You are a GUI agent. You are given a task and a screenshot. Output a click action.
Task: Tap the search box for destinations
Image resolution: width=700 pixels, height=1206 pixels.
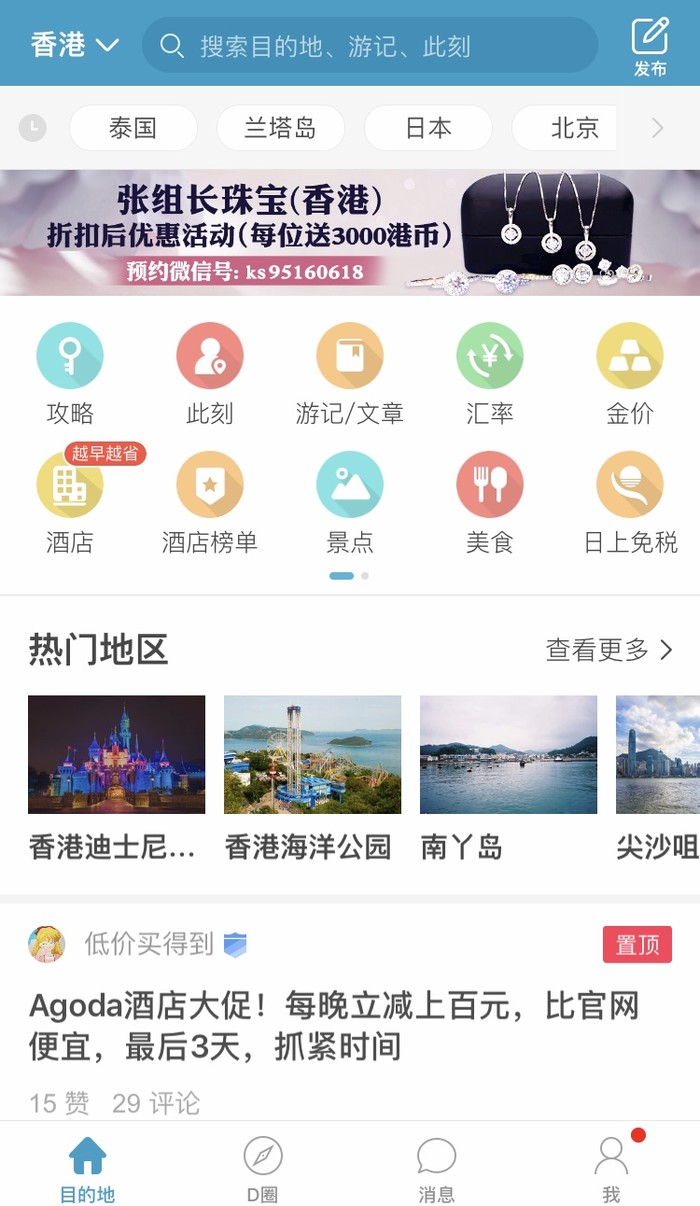[x=370, y=46]
